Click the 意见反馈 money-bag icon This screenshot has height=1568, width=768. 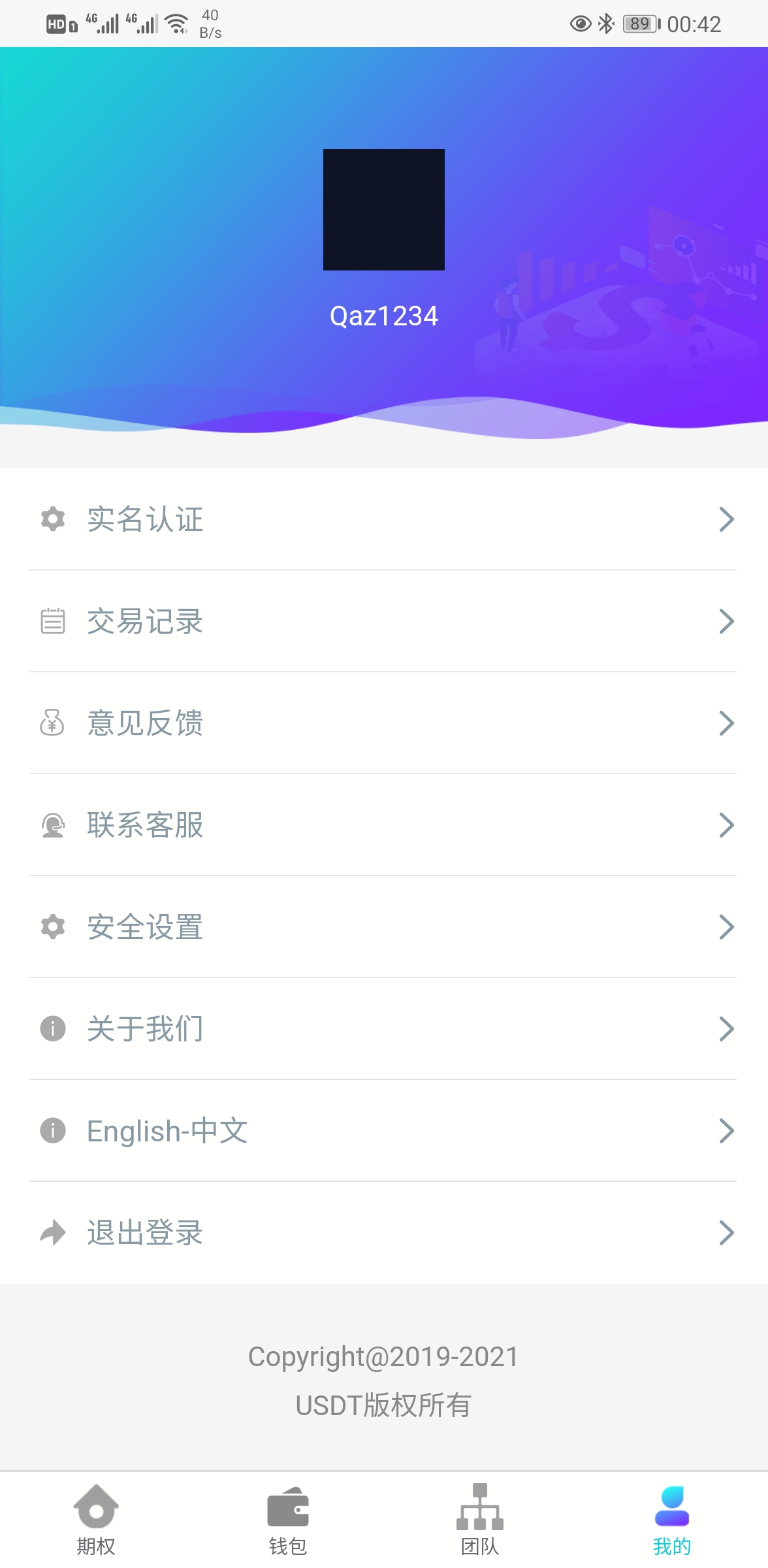click(x=52, y=724)
